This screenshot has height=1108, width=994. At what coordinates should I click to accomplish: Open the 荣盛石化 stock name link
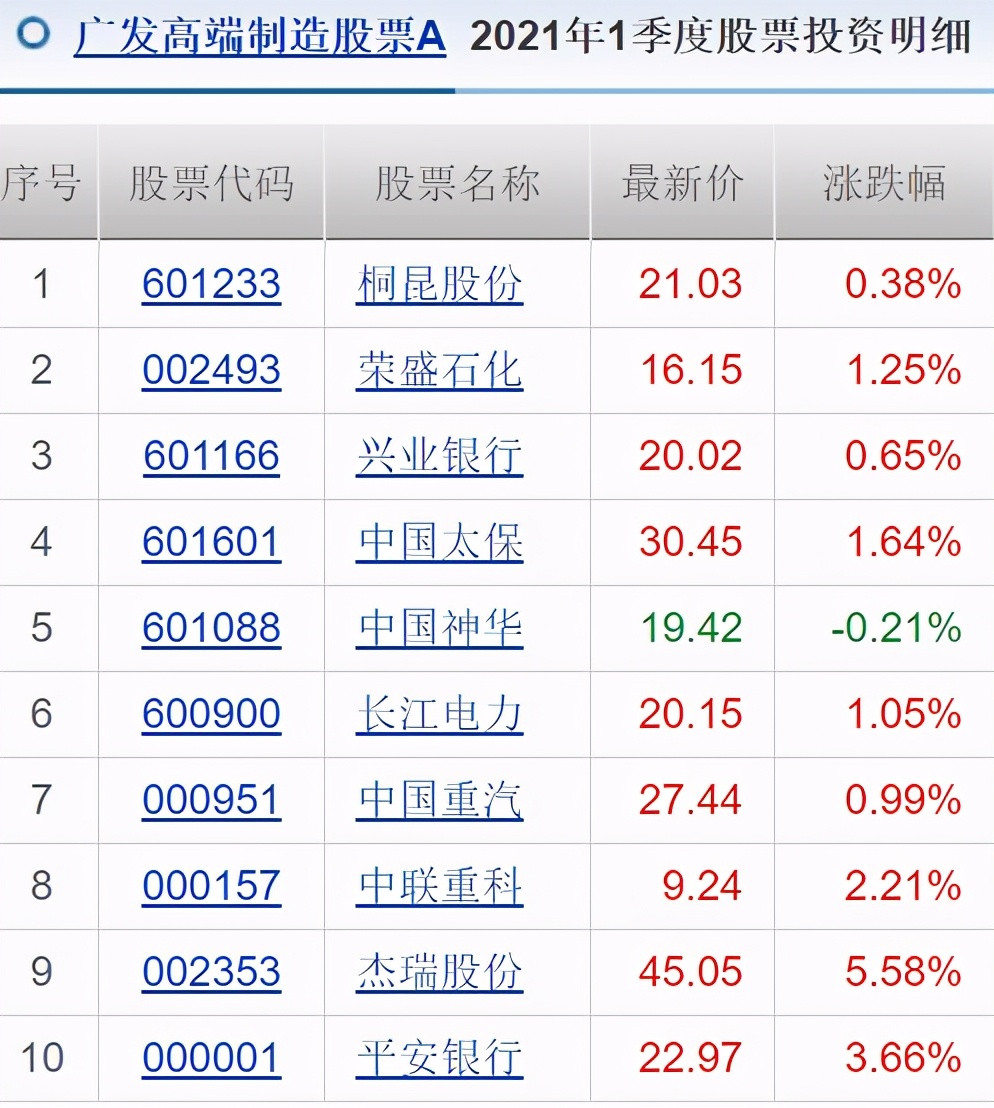pos(438,370)
